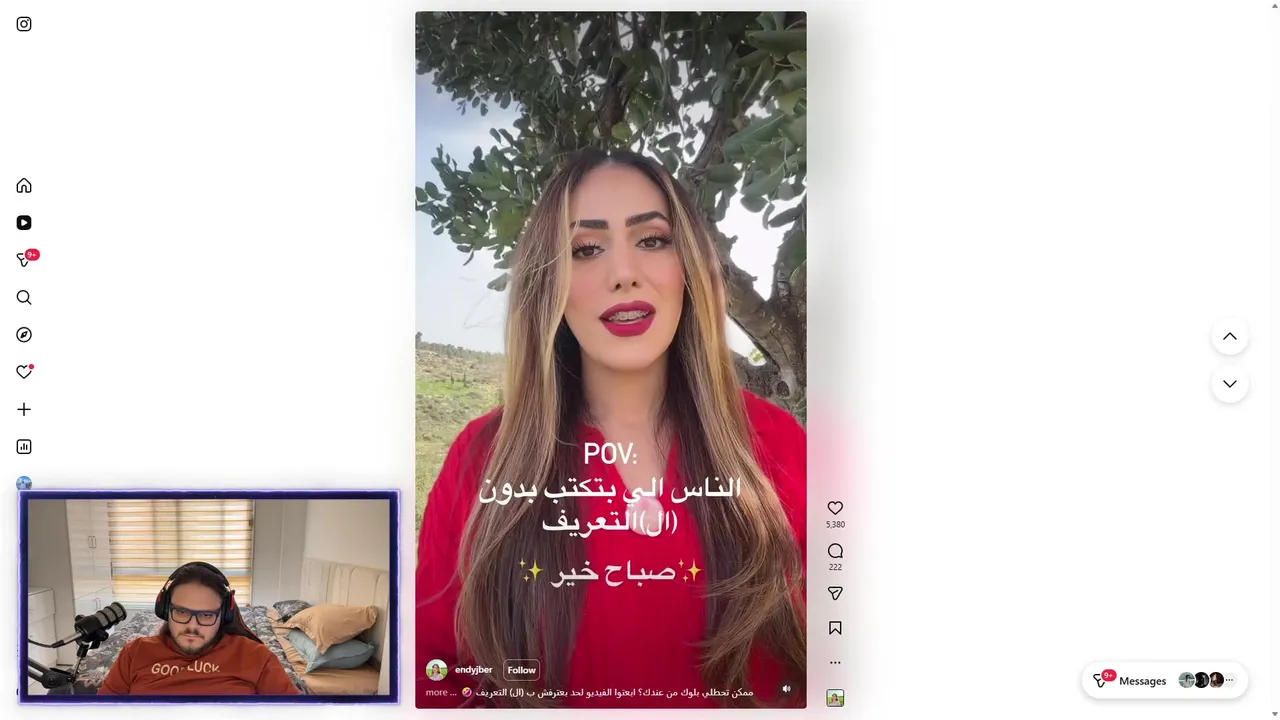Open the search panel

(x=24, y=298)
